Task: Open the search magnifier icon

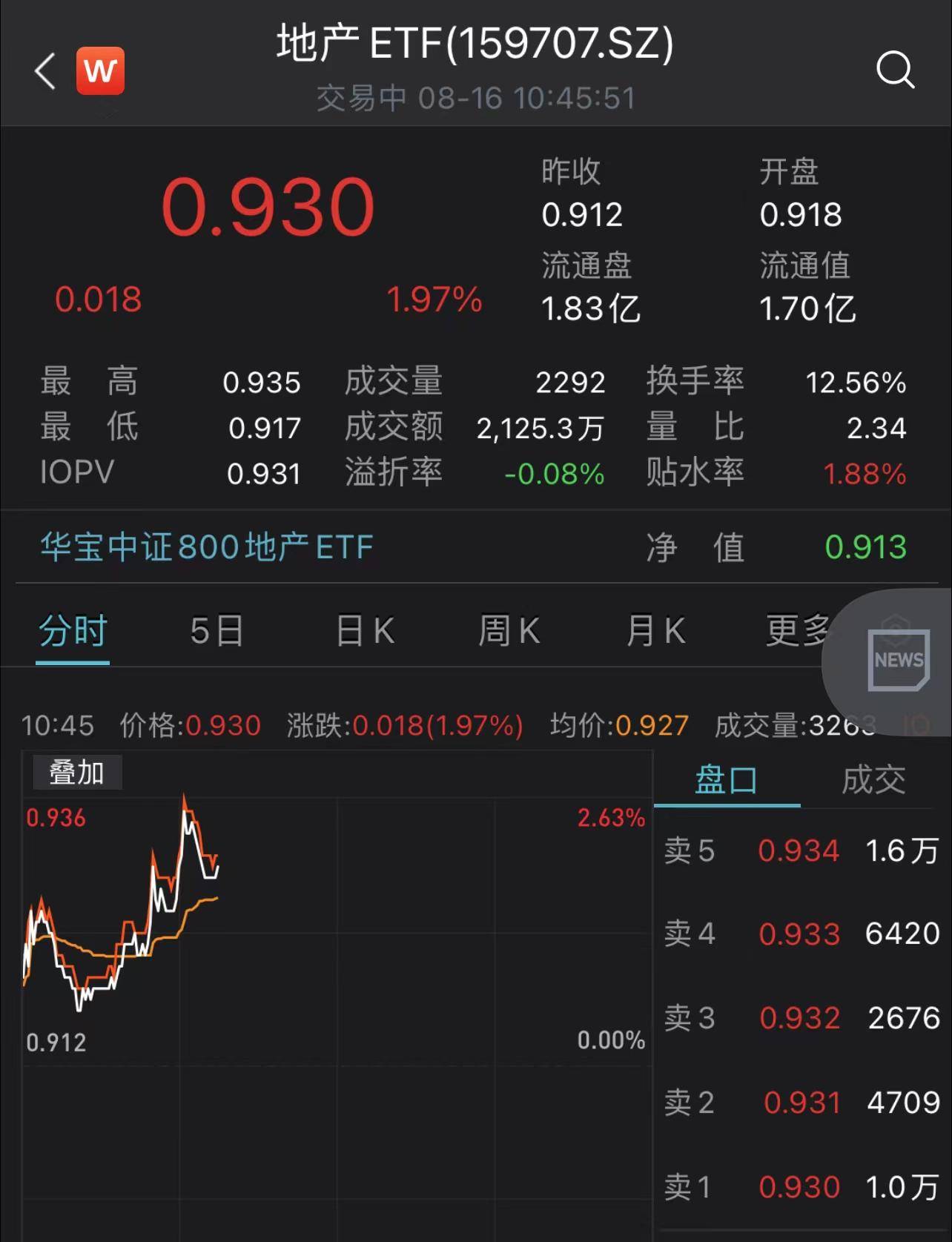Action: click(x=897, y=70)
